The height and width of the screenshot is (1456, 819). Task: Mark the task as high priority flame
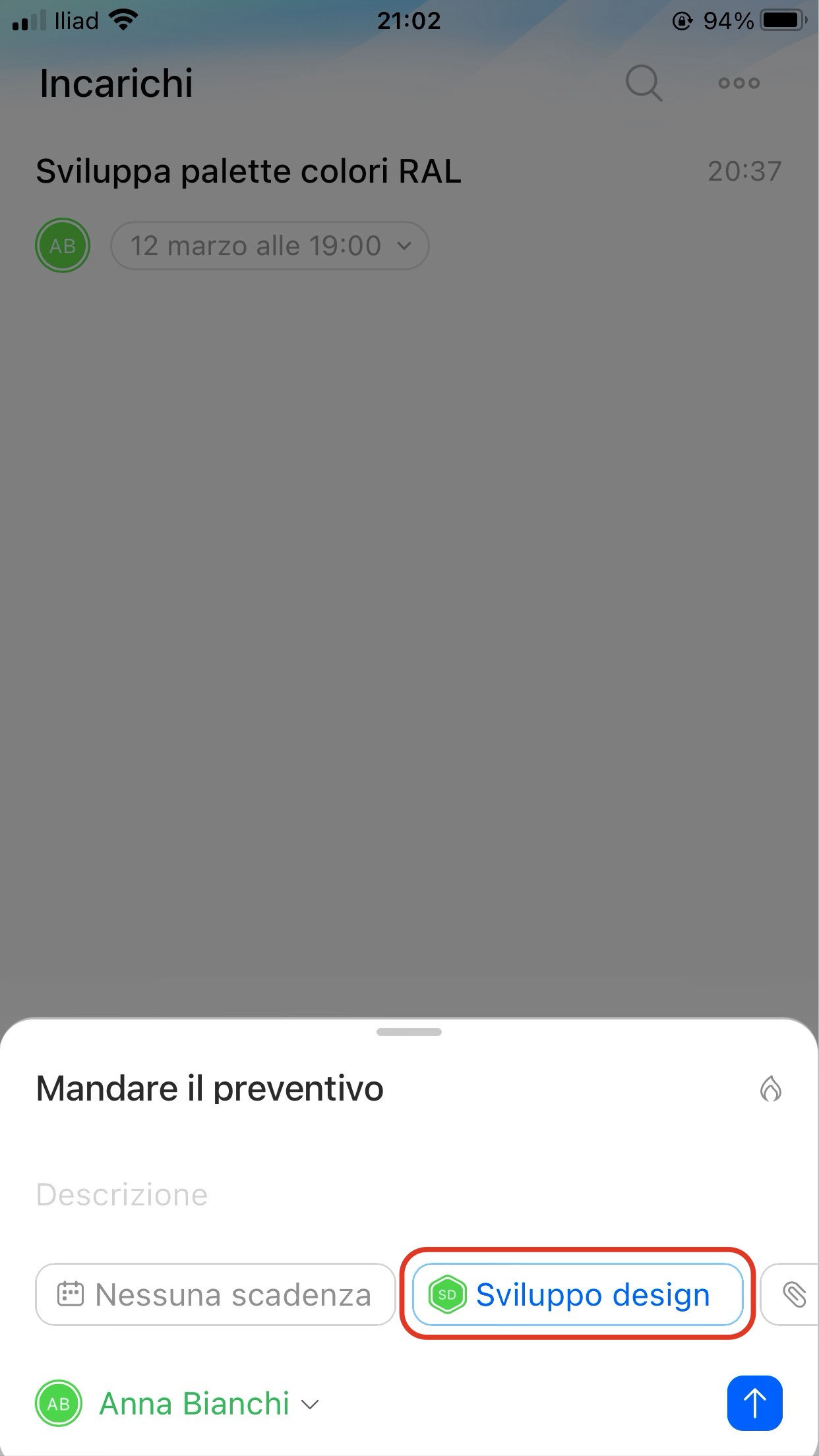pos(770,1089)
